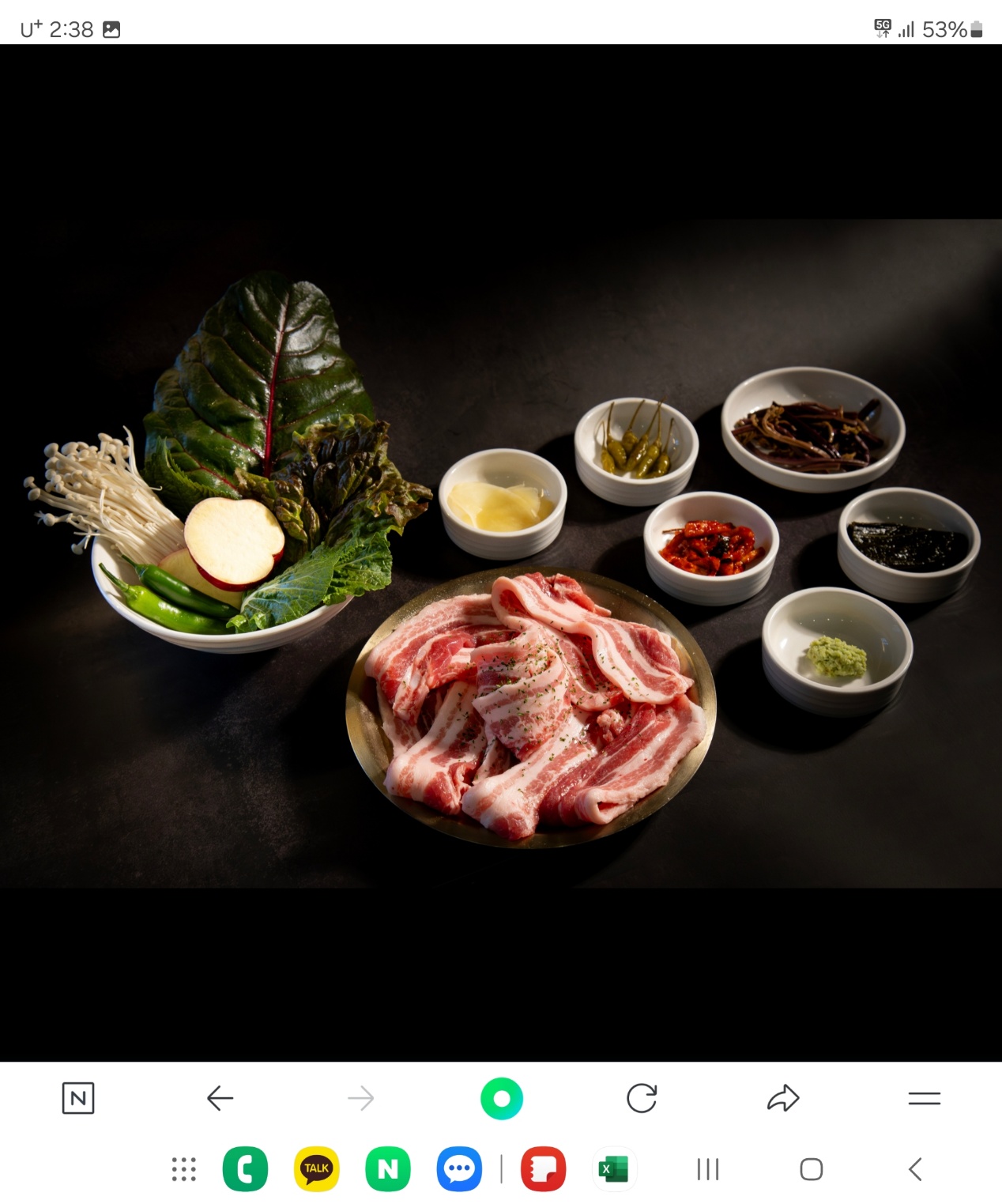The height and width of the screenshot is (1204, 1002).
Task: Open the red notes app
Action: (x=543, y=1169)
